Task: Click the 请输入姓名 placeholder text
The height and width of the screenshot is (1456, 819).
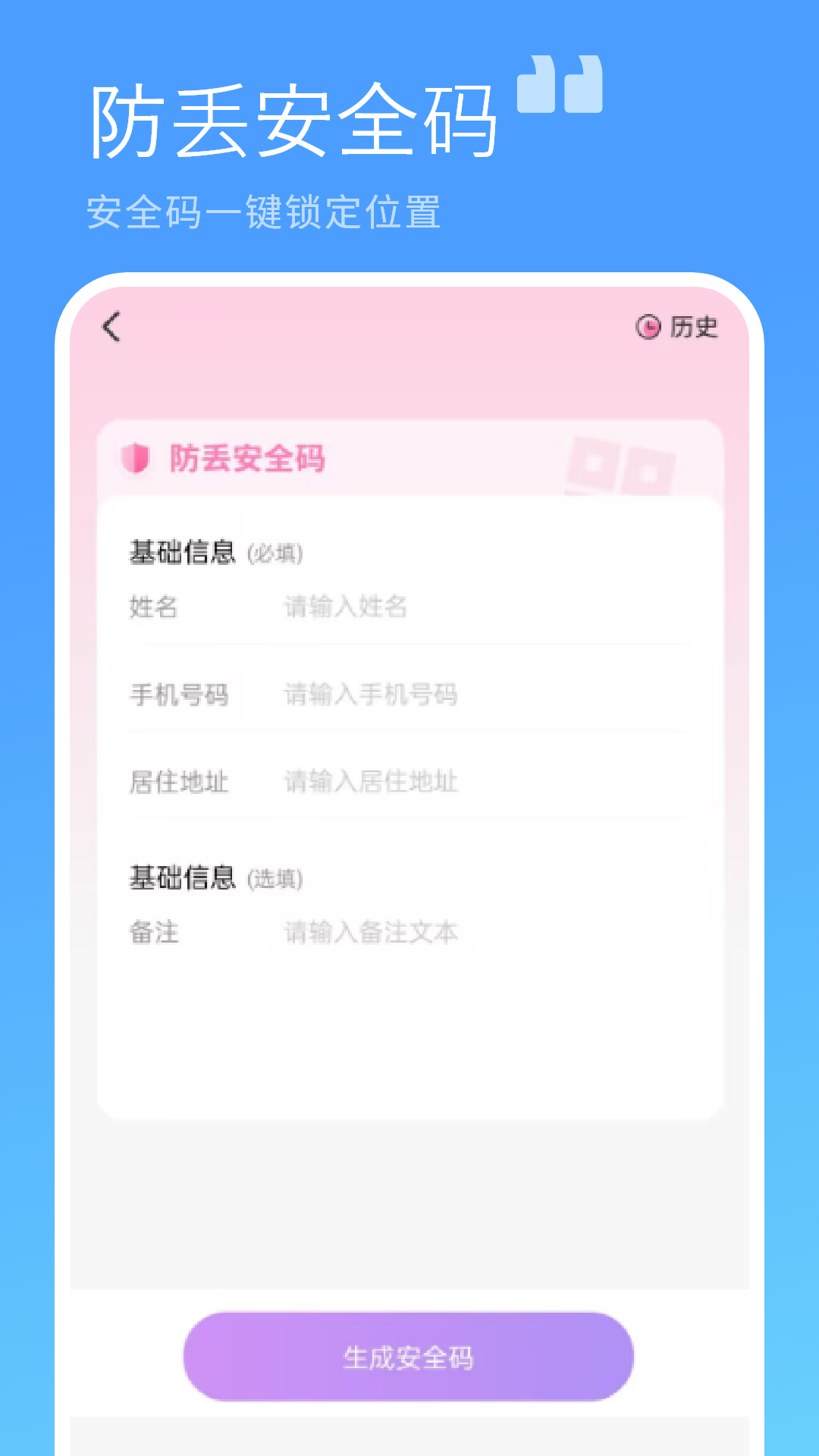Action: click(345, 608)
